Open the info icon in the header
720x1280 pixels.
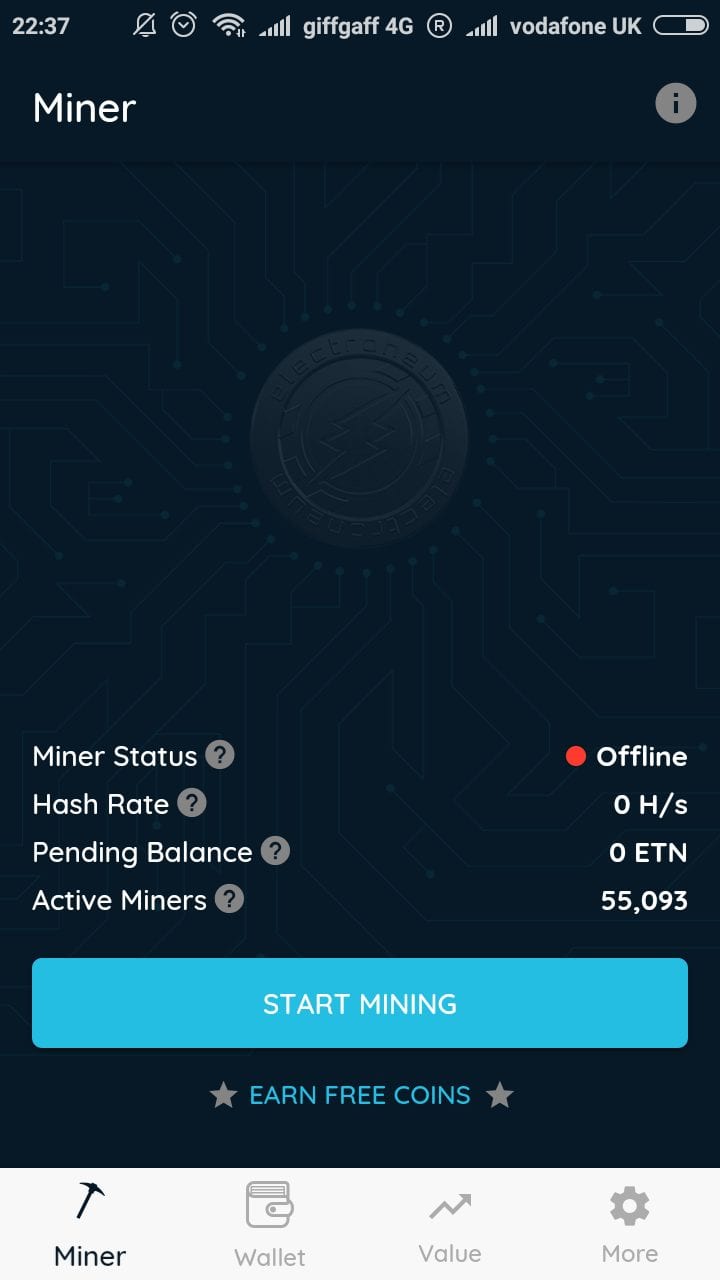(676, 103)
